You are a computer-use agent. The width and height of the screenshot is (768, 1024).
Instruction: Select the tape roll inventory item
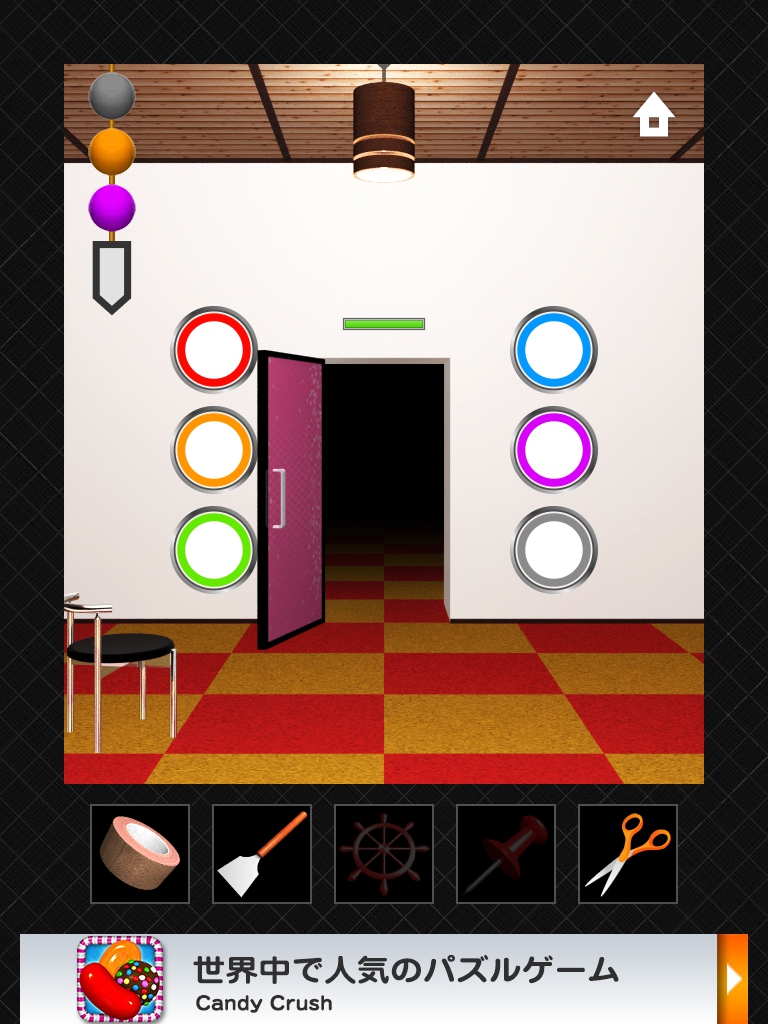point(140,854)
